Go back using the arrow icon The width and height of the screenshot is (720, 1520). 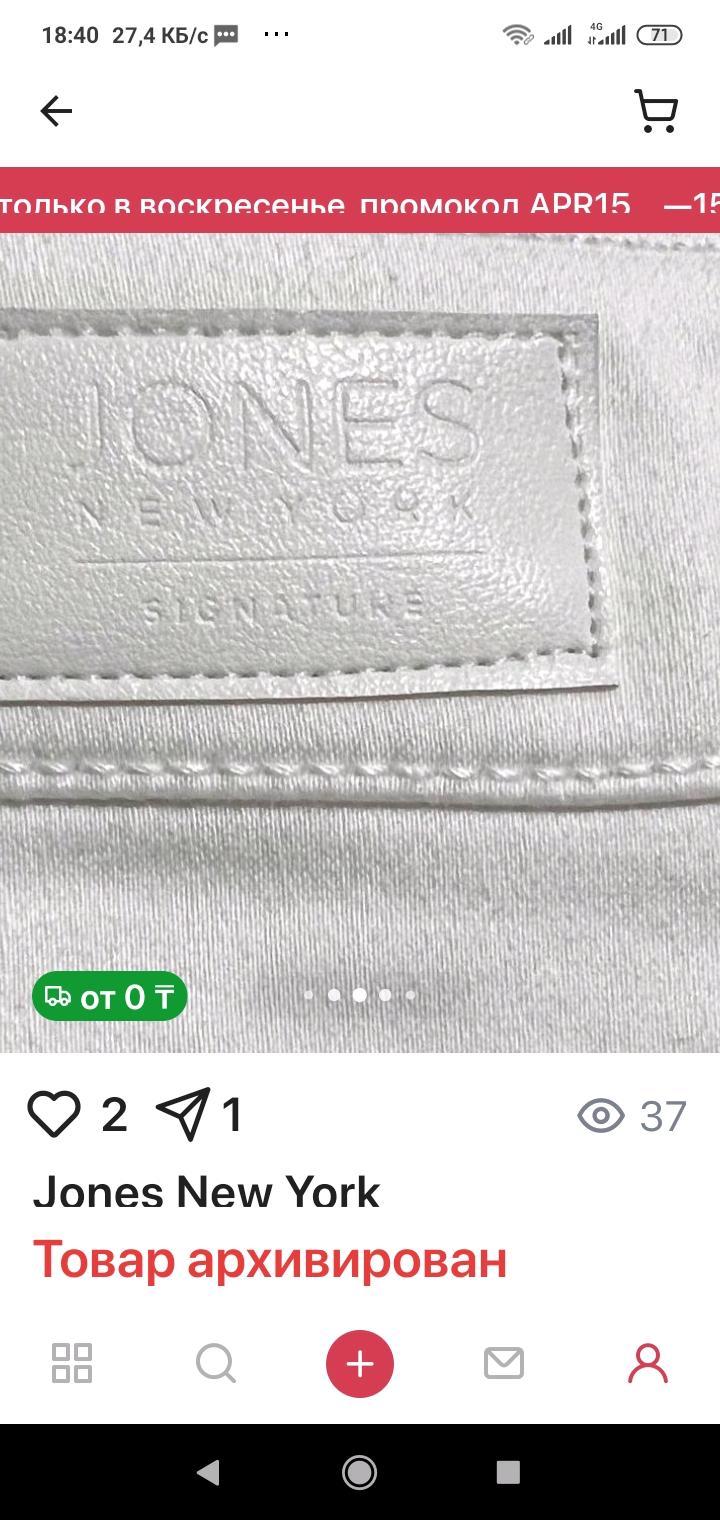click(56, 111)
